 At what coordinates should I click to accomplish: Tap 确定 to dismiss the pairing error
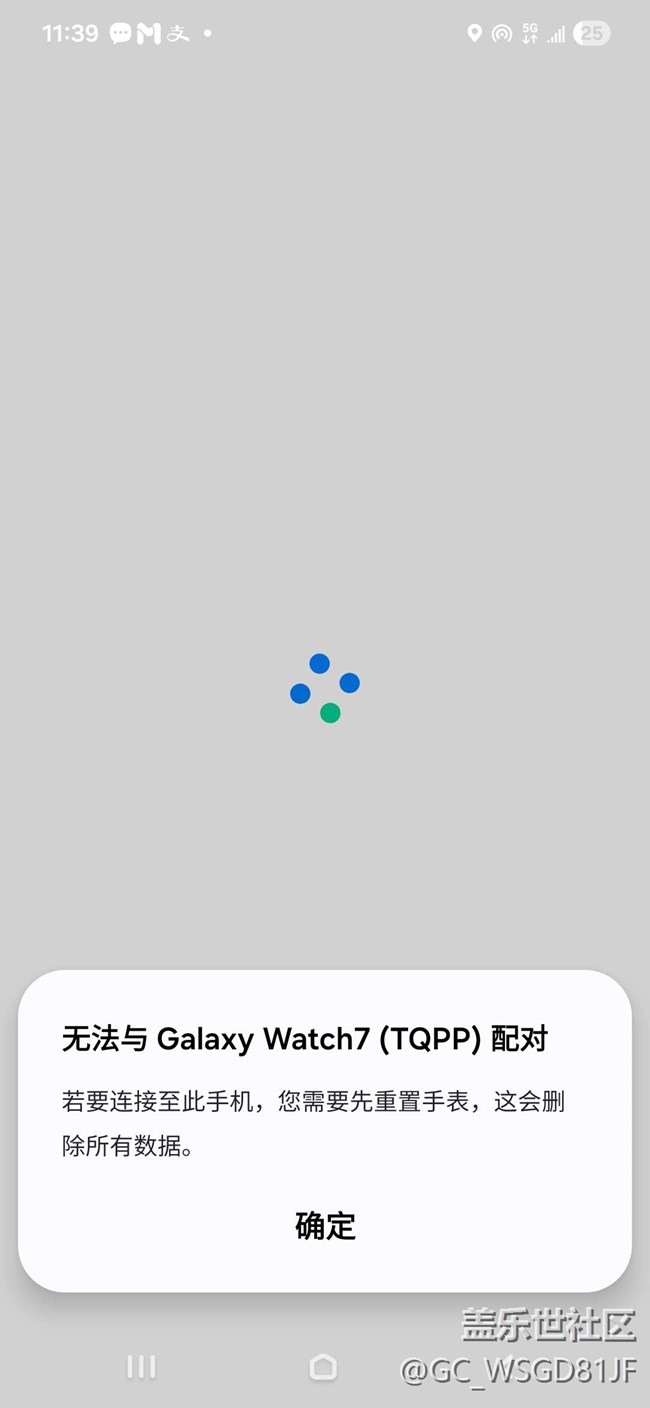click(x=325, y=1225)
